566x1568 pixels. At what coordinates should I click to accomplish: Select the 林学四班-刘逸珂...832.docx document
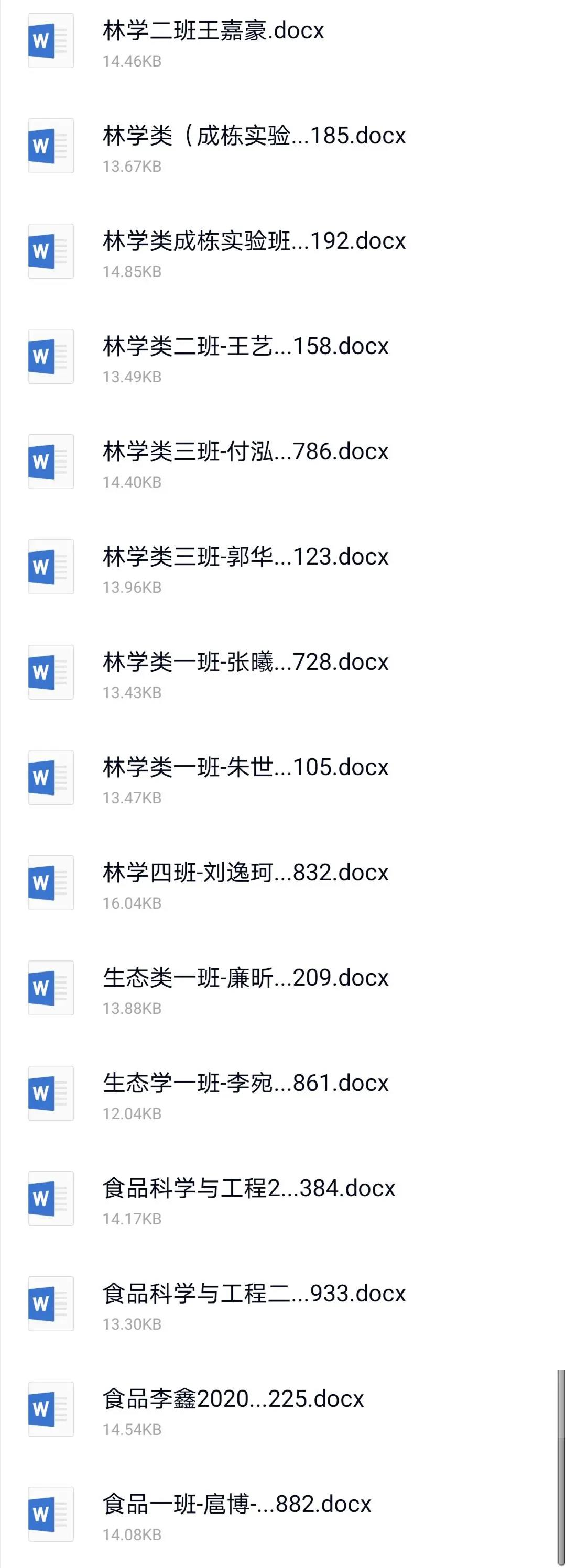point(245,874)
